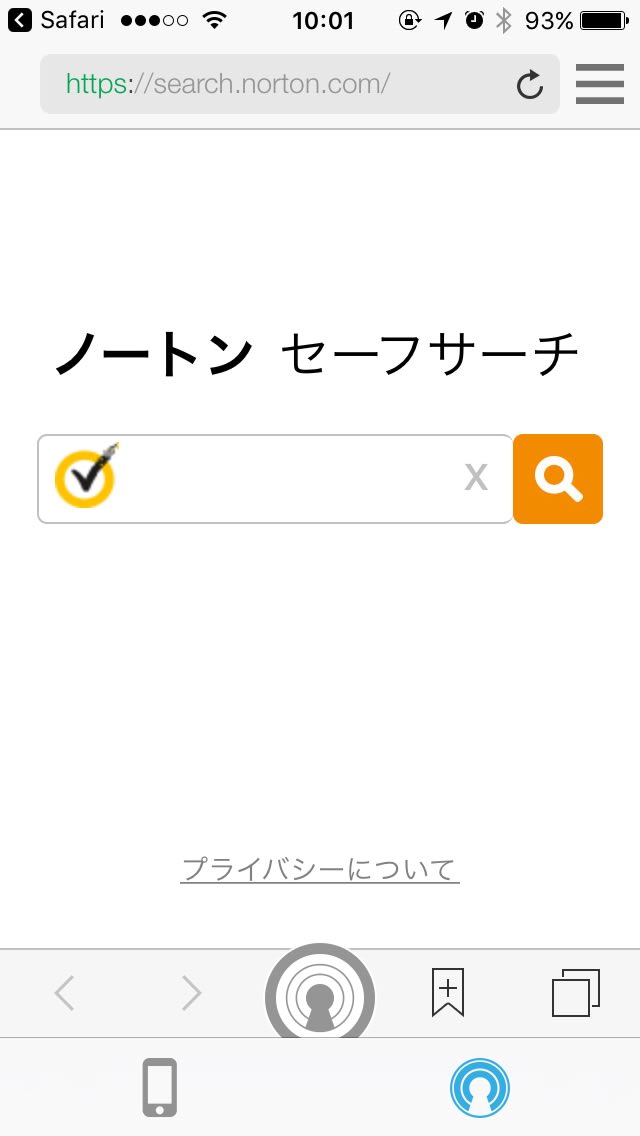Tap the orange magnifier search button
Viewport: 640px width, 1136px height.
click(x=558, y=479)
